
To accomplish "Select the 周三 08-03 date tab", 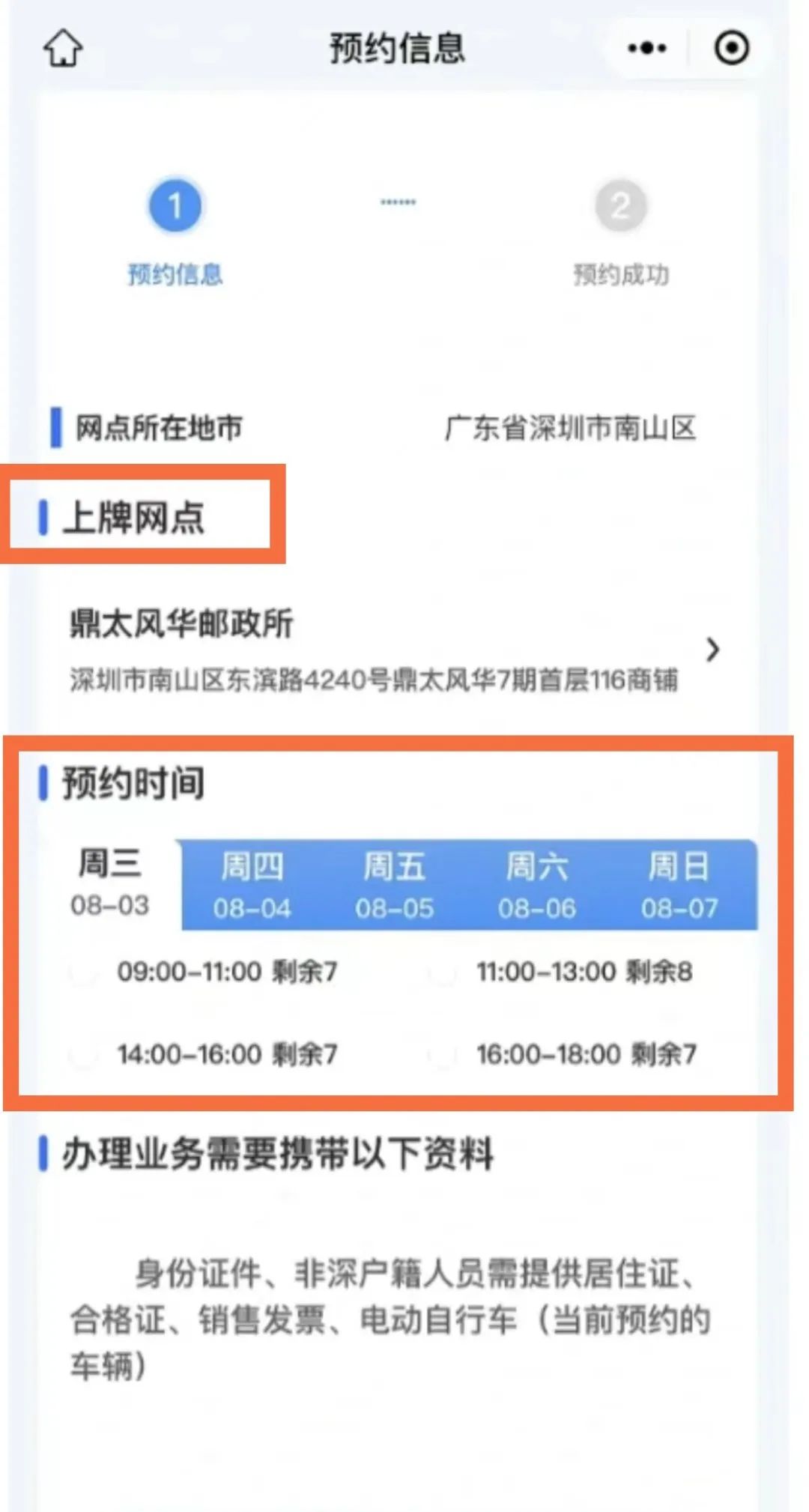I will tap(109, 883).
